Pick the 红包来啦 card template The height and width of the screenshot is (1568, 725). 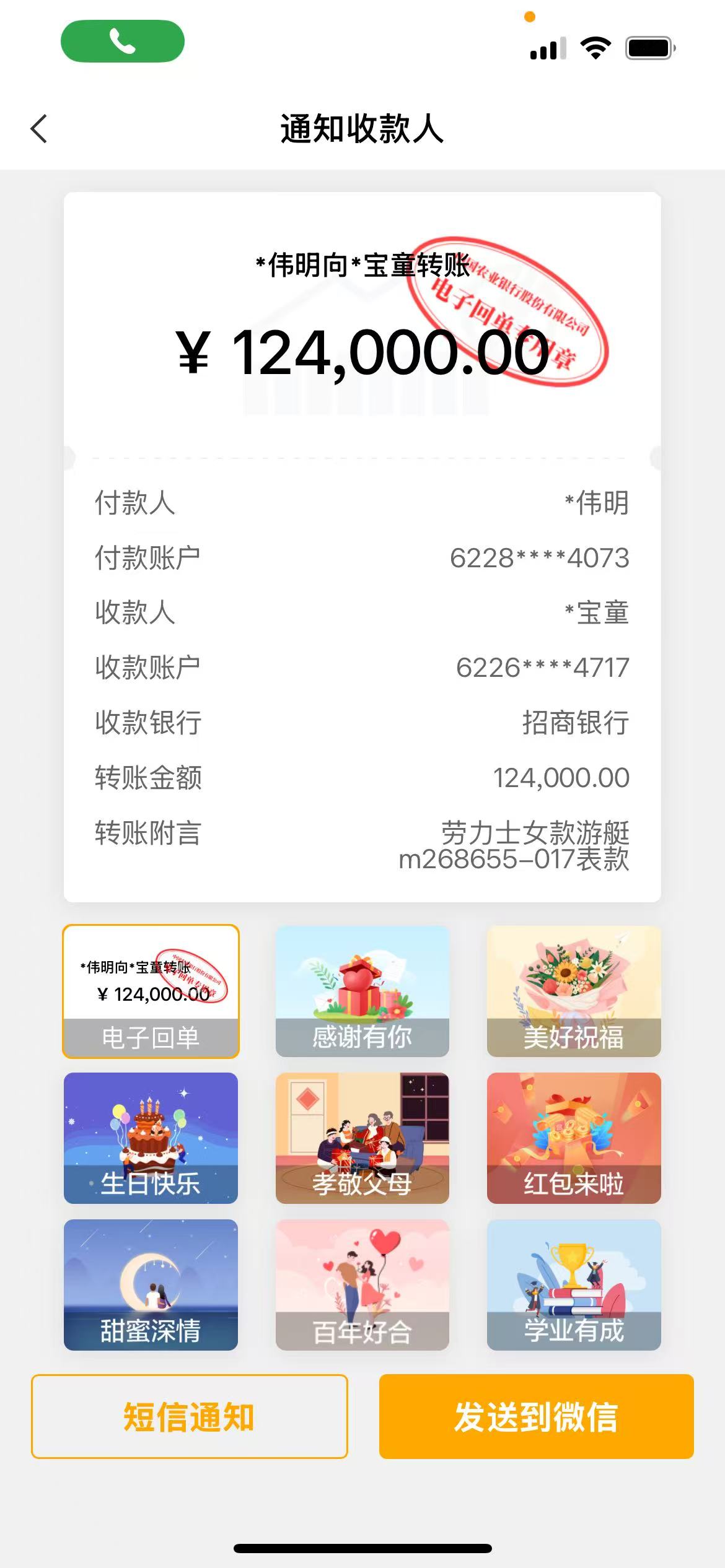coord(574,1138)
